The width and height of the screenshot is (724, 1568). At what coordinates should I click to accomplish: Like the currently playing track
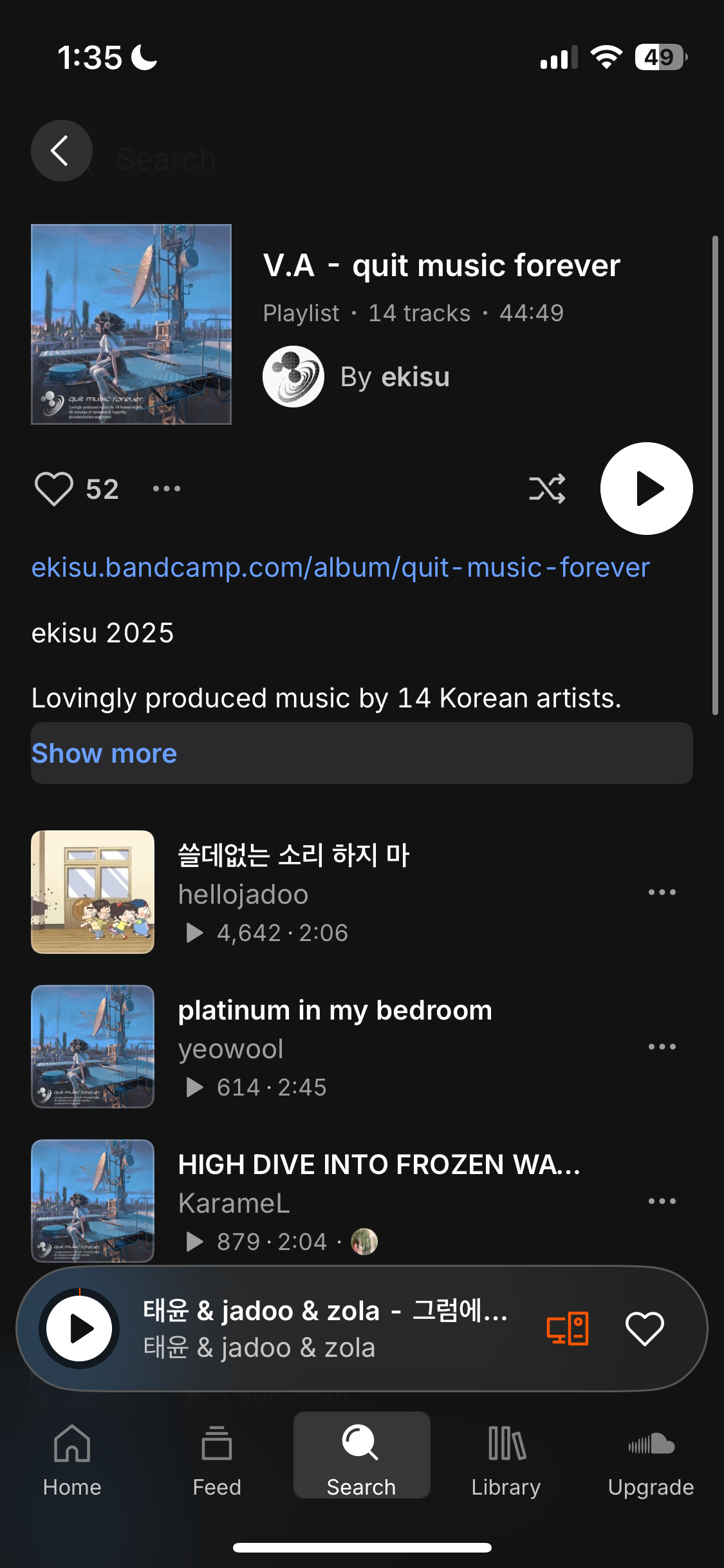pos(644,1329)
